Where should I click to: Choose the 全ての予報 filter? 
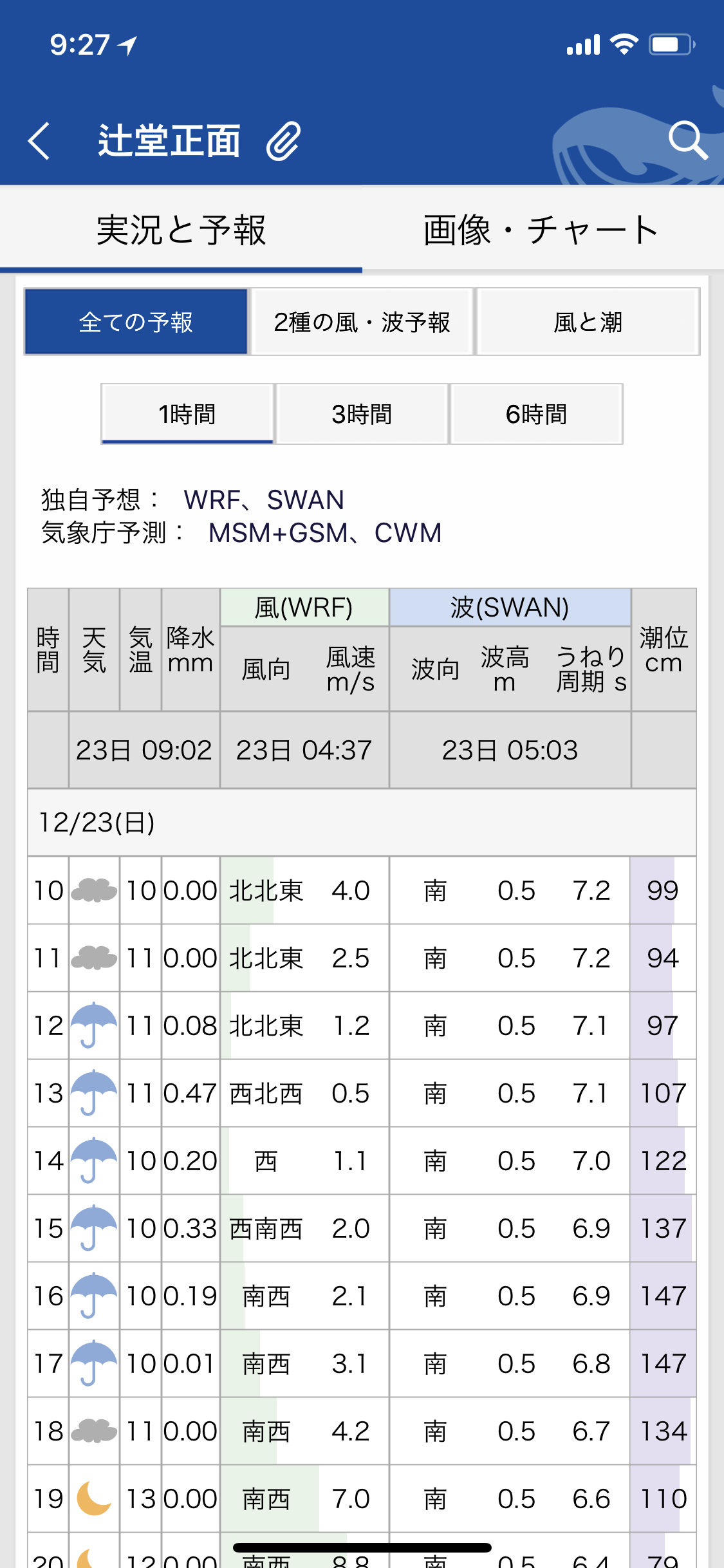tap(136, 322)
